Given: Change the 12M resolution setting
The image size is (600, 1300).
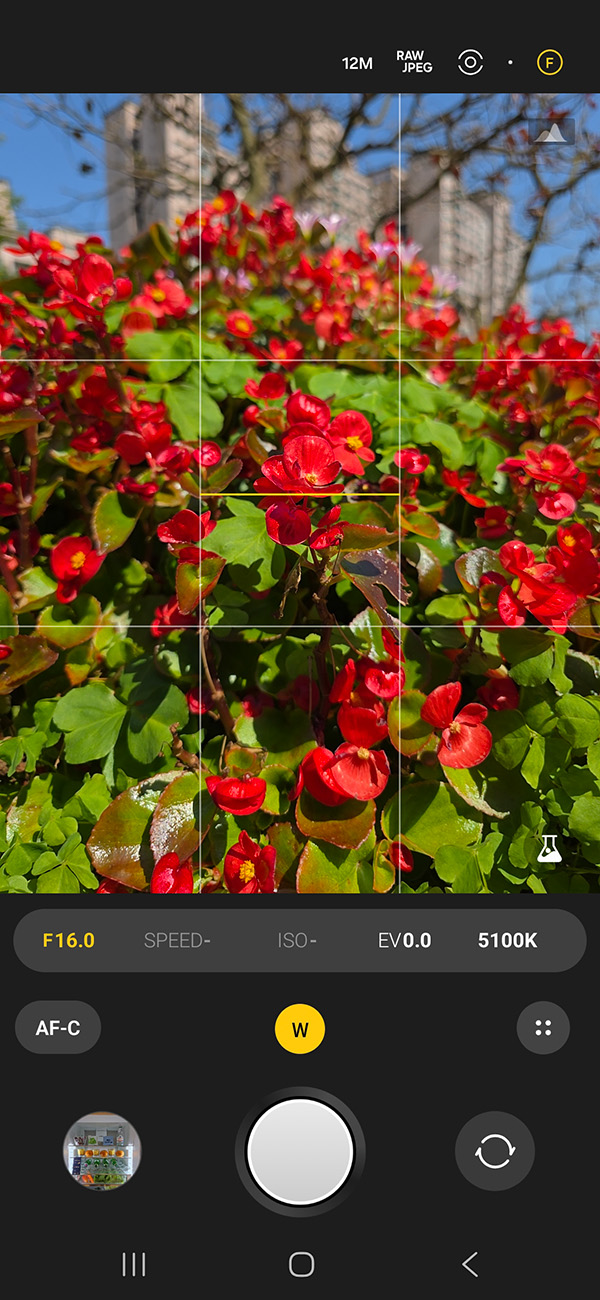Looking at the screenshot, I should point(357,63).
